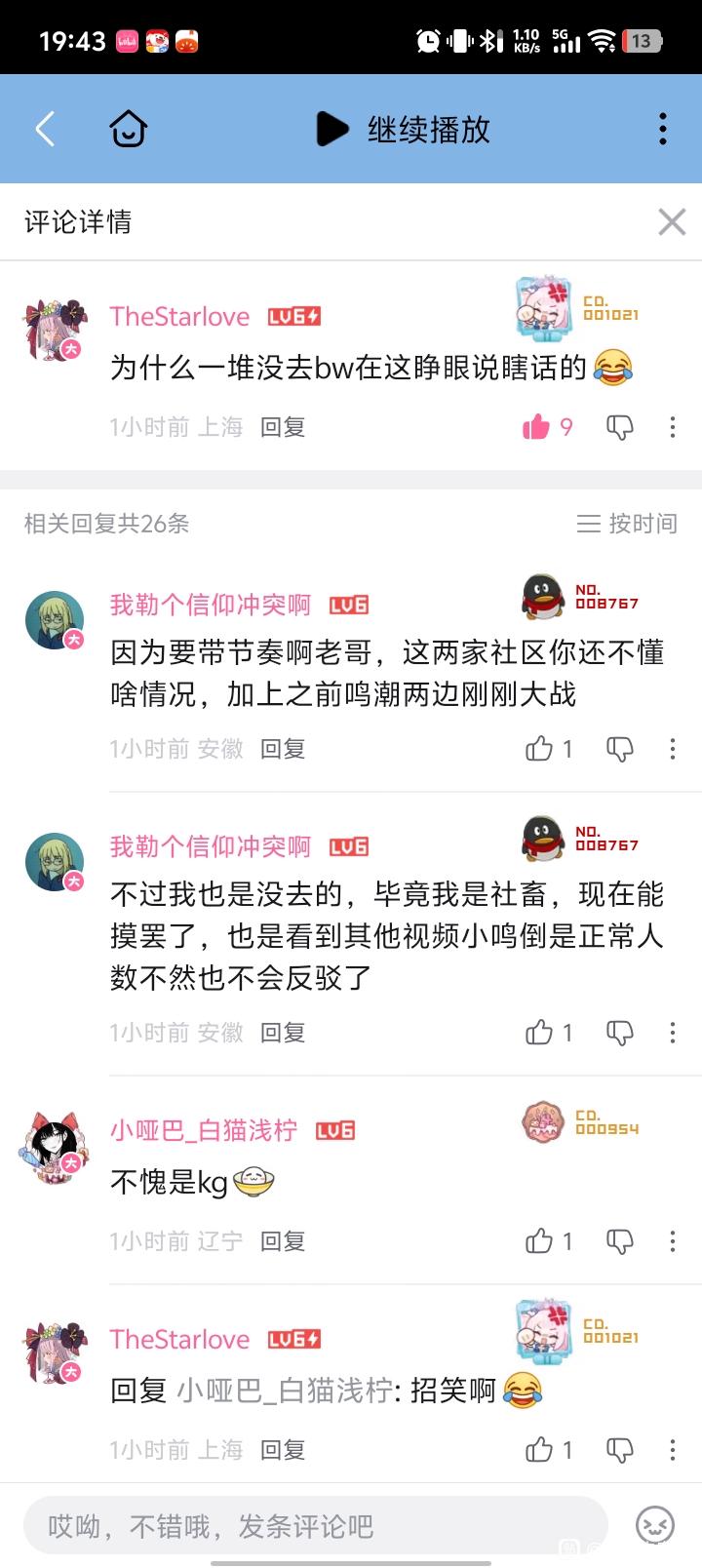Like the 招笑啊 reply

[549, 1450]
